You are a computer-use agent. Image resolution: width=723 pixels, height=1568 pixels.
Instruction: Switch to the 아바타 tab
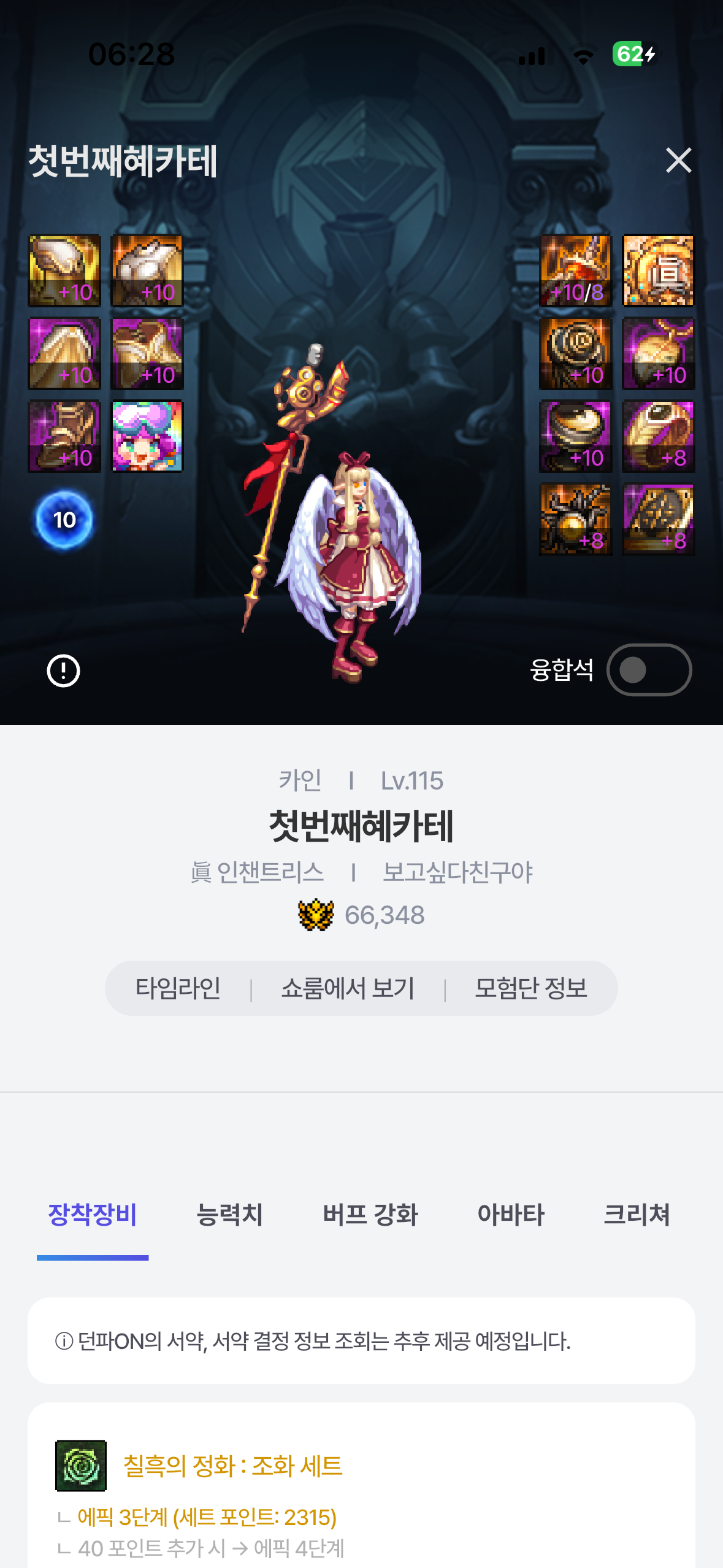(x=511, y=1215)
